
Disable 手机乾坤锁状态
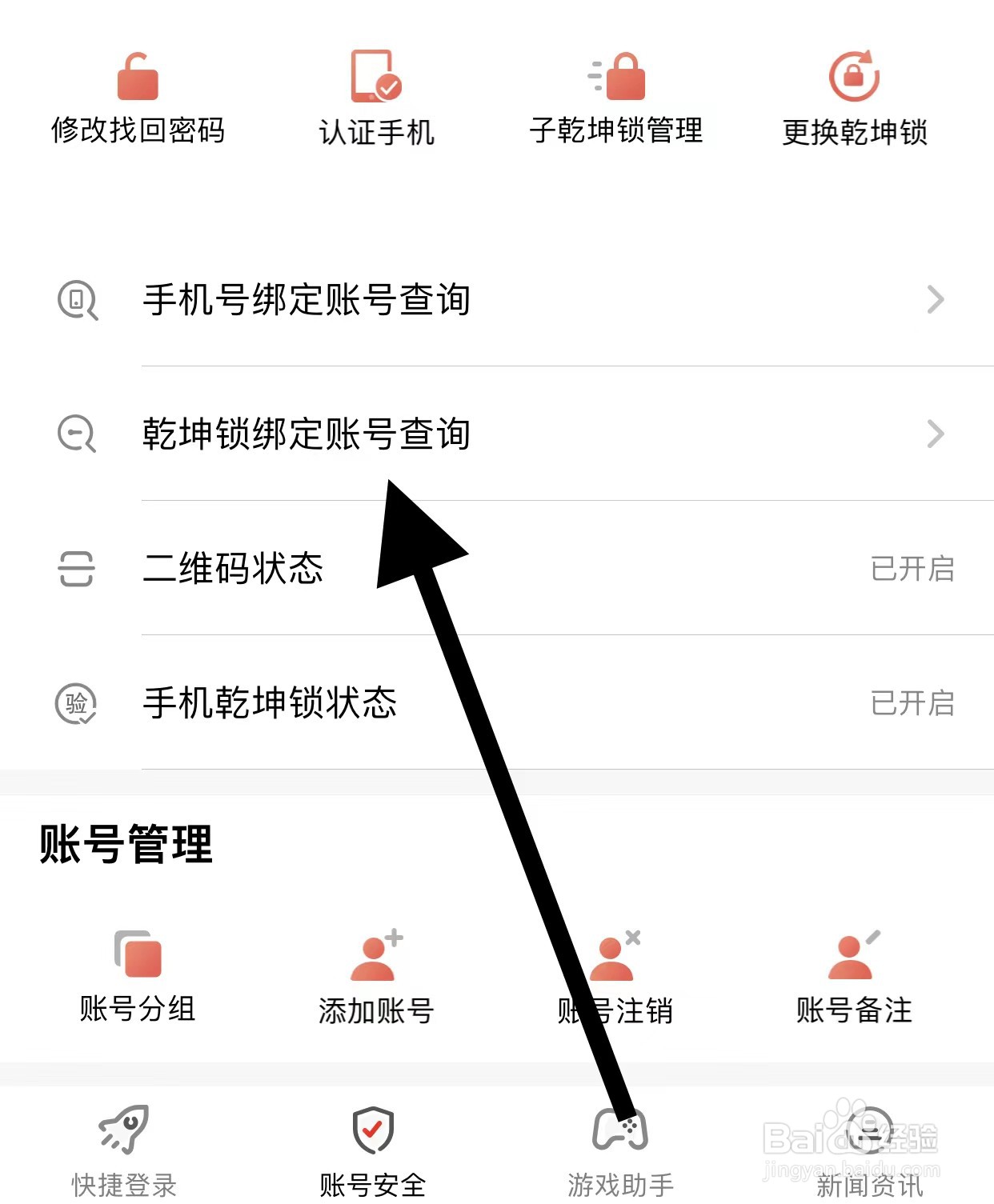click(912, 704)
